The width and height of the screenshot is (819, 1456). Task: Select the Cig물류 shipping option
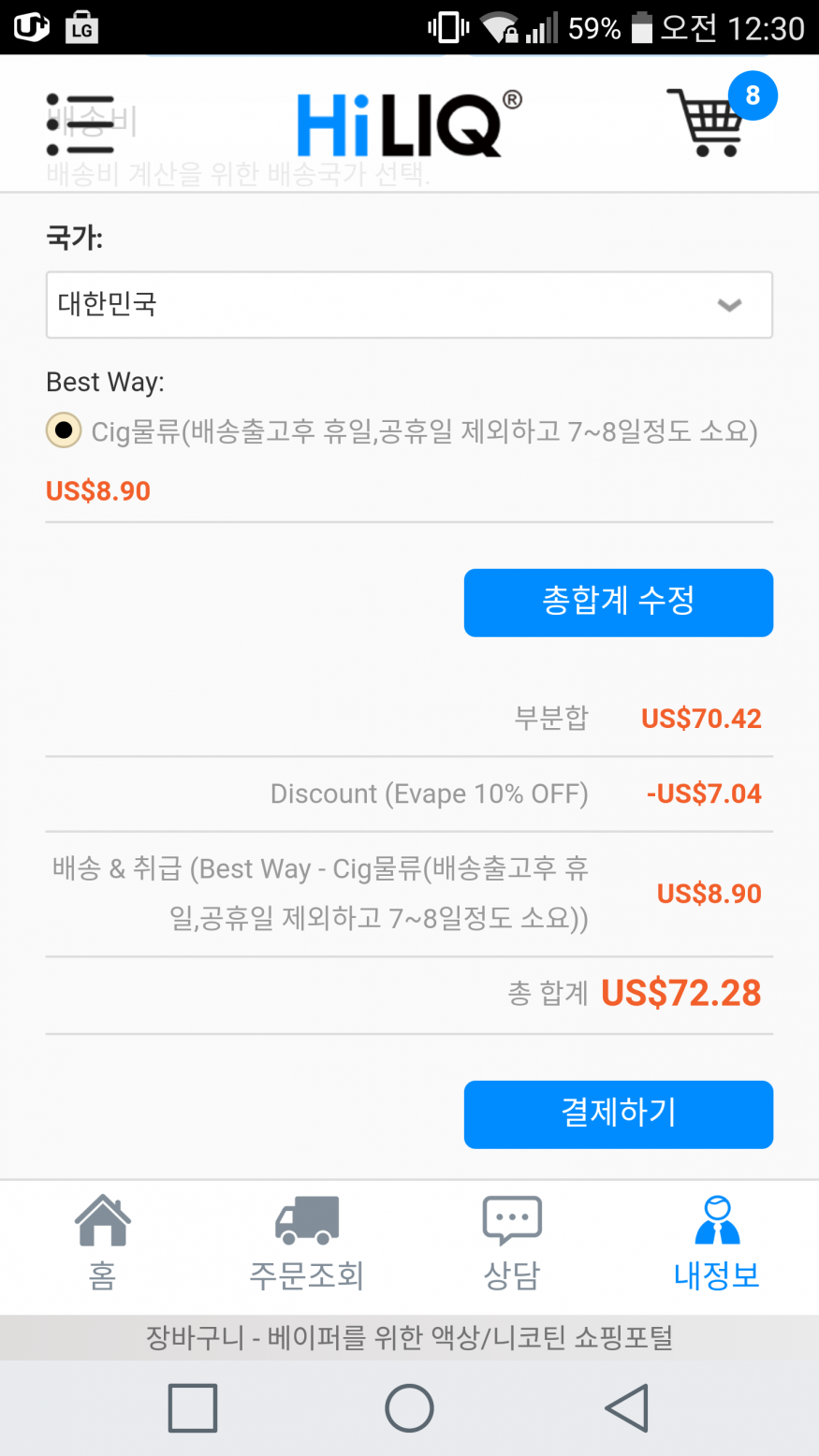point(64,430)
